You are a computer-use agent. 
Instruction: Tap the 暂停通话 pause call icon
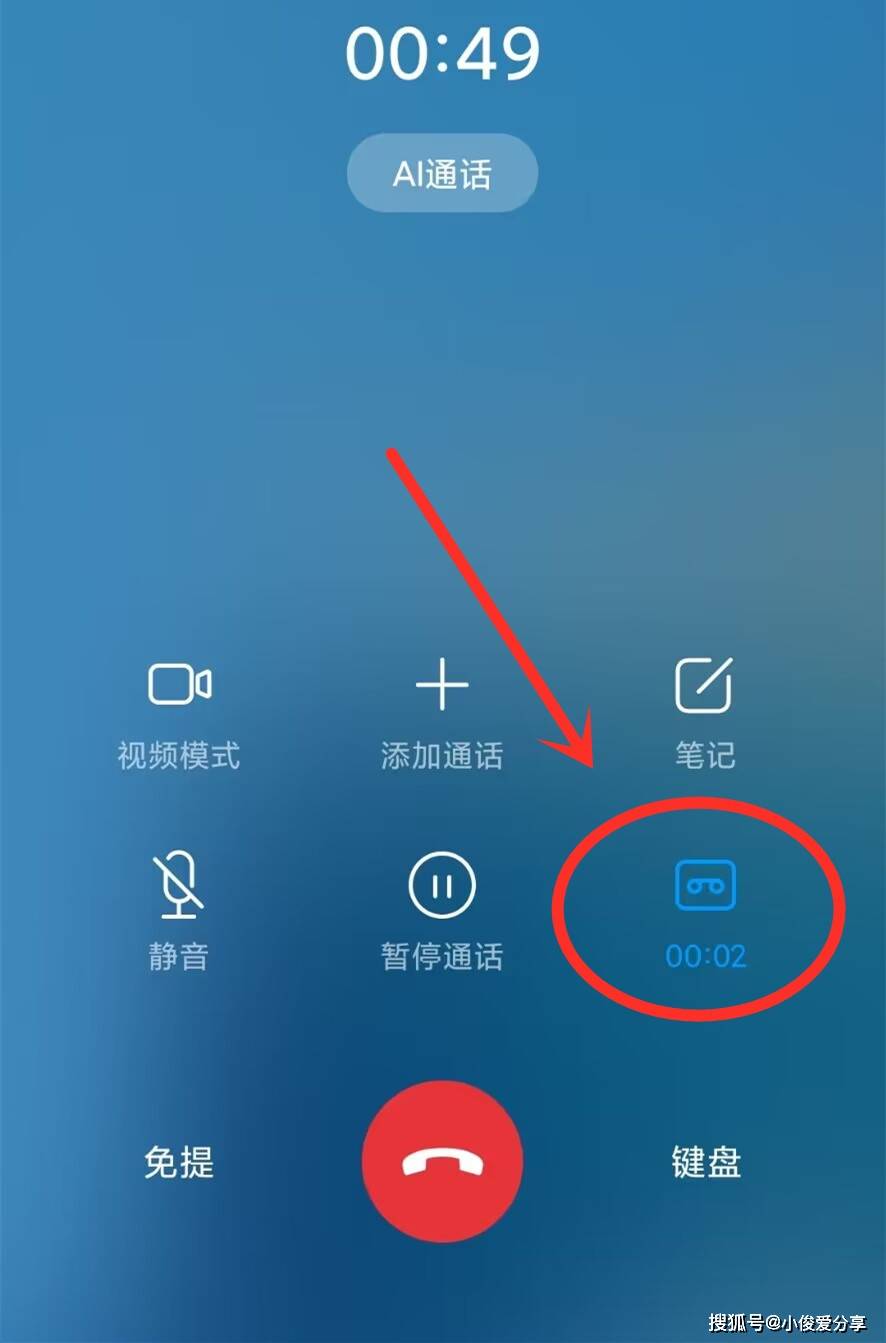(x=441, y=884)
